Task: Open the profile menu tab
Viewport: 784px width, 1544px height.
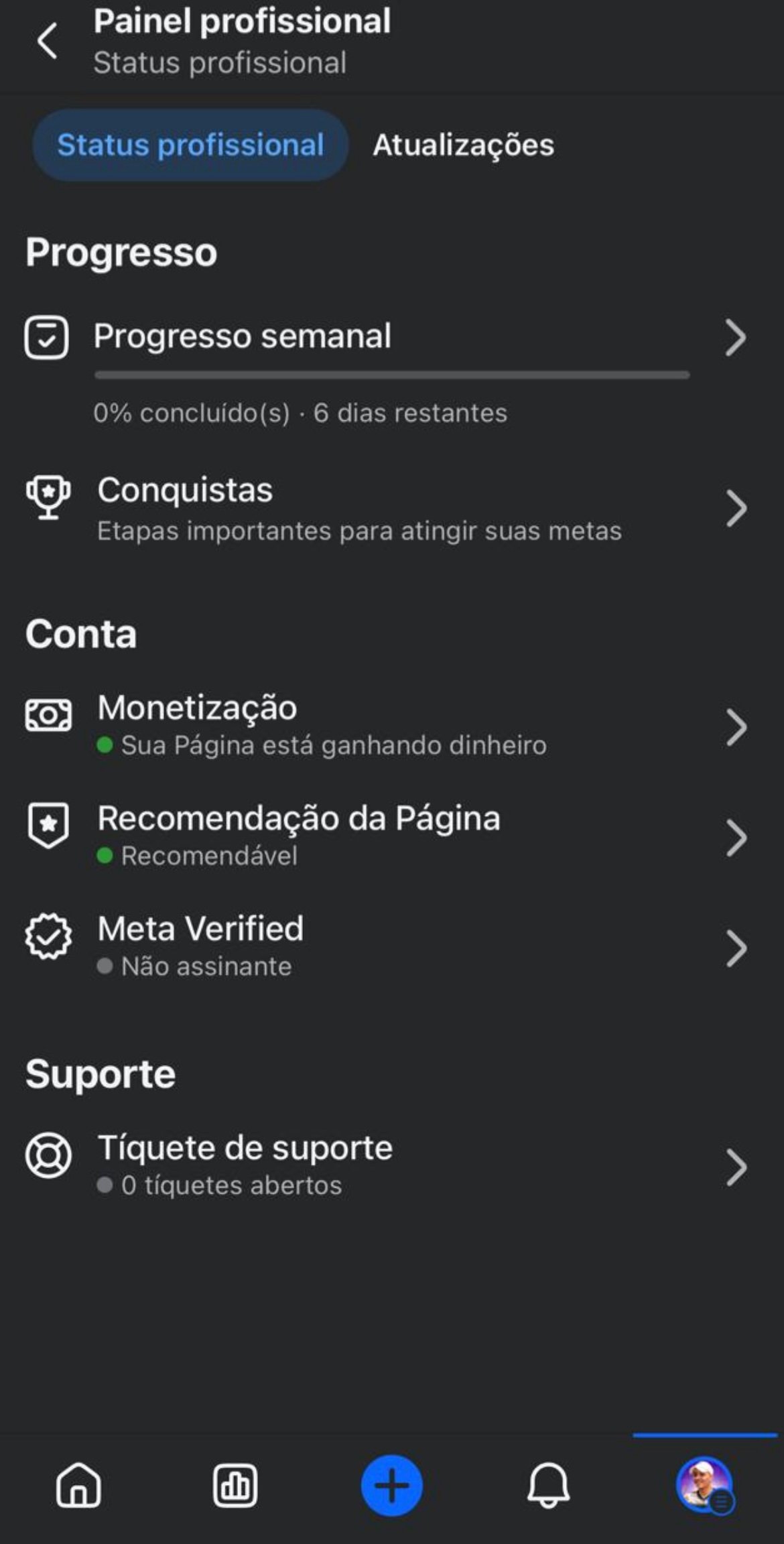Action: pos(705,1485)
